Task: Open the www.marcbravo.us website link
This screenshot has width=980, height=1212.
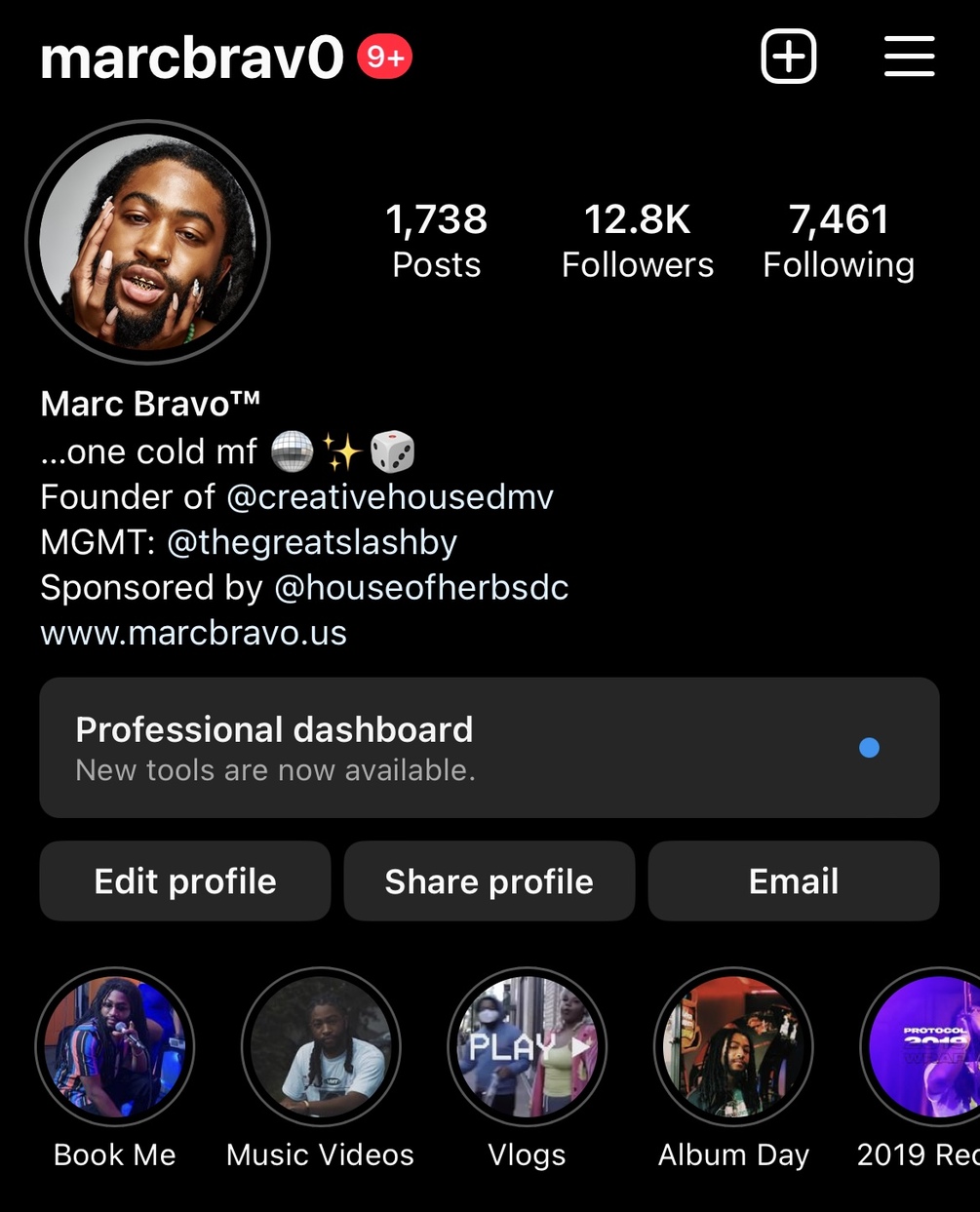Action: point(193,633)
